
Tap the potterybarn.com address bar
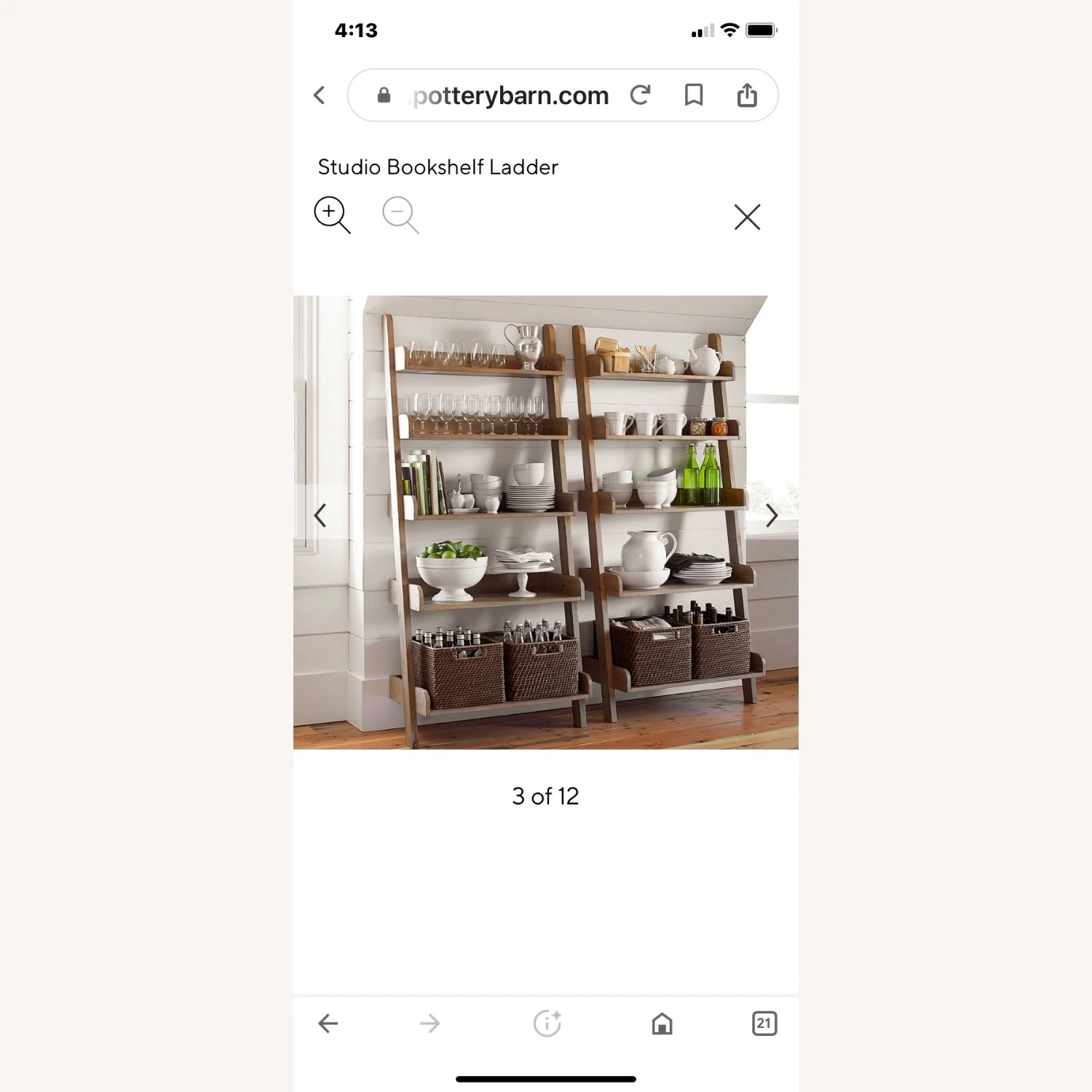click(x=510, y=95)
